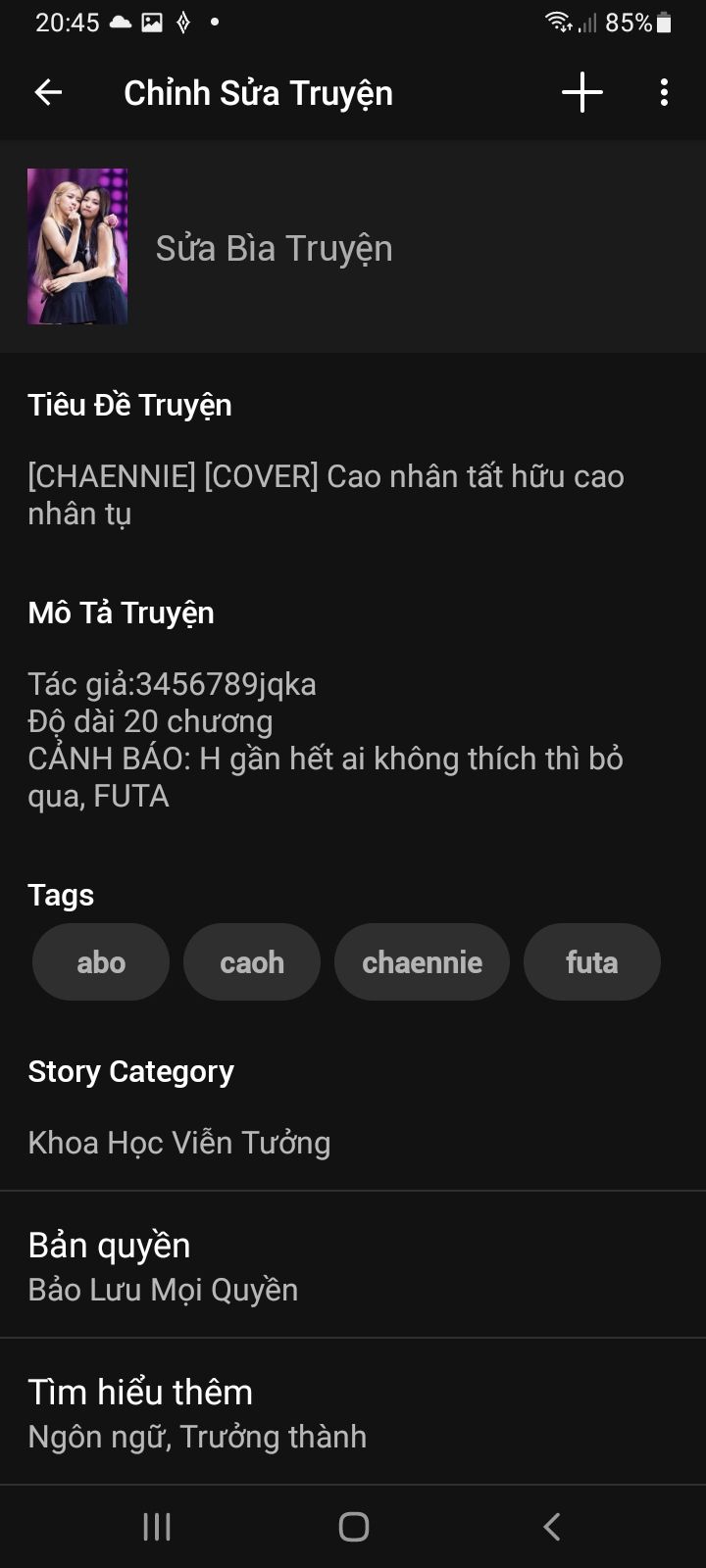Edit the Mô Tả Truyện description

click(x=326, y=739)
